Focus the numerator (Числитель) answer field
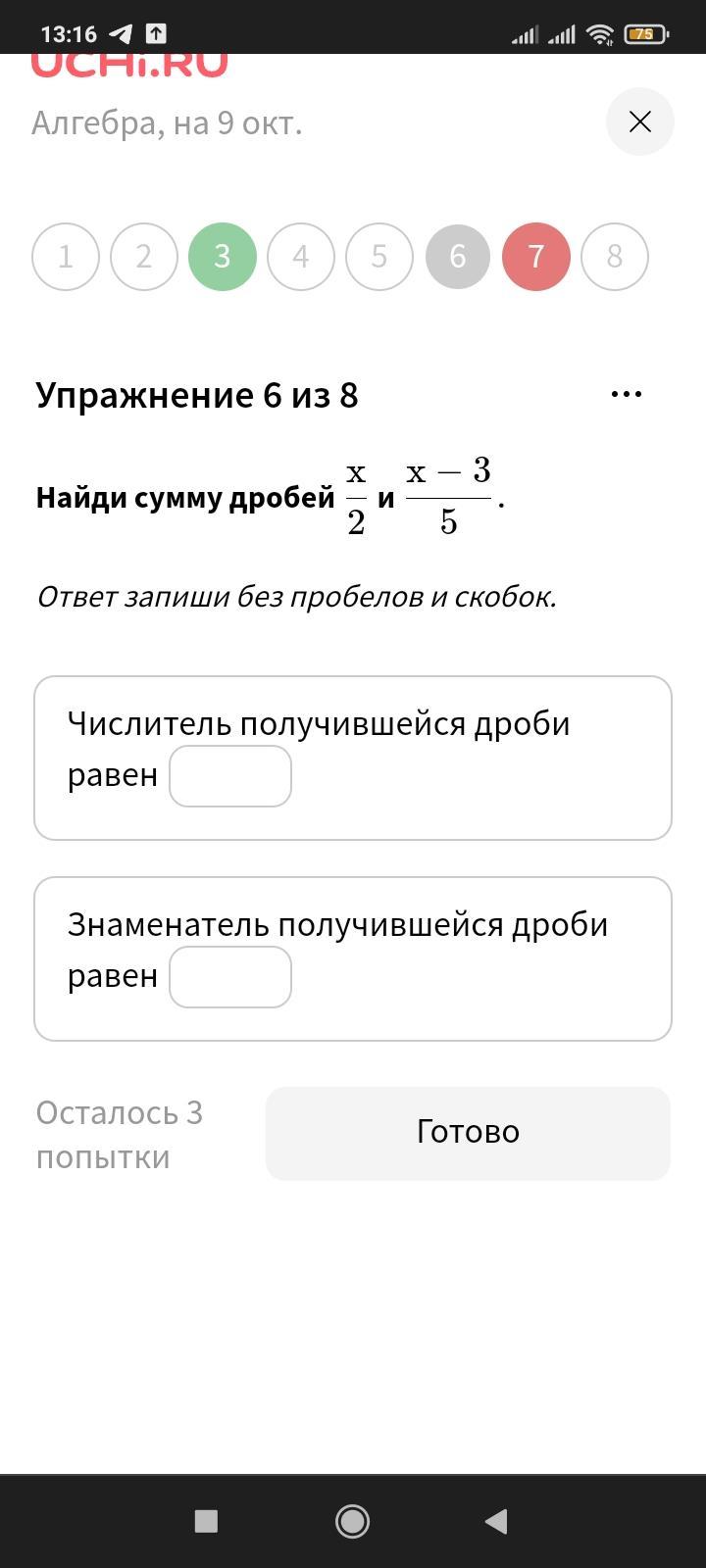This screenshot has width=706, height=1568. [x=230, y=776]
